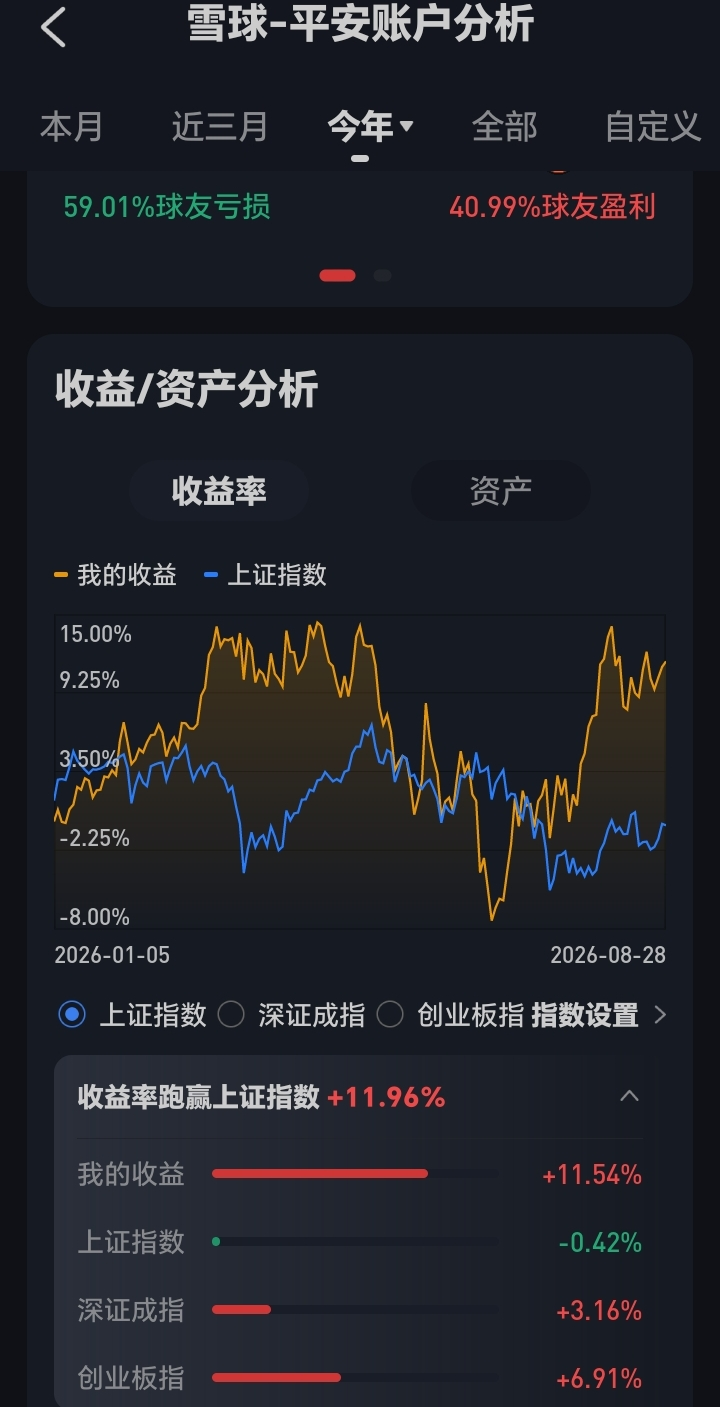The height and width of the screenshot is (1407, 720).
Task: Go back using the top-left arrow
Action: pyautogui.click(x=53, y=27)
